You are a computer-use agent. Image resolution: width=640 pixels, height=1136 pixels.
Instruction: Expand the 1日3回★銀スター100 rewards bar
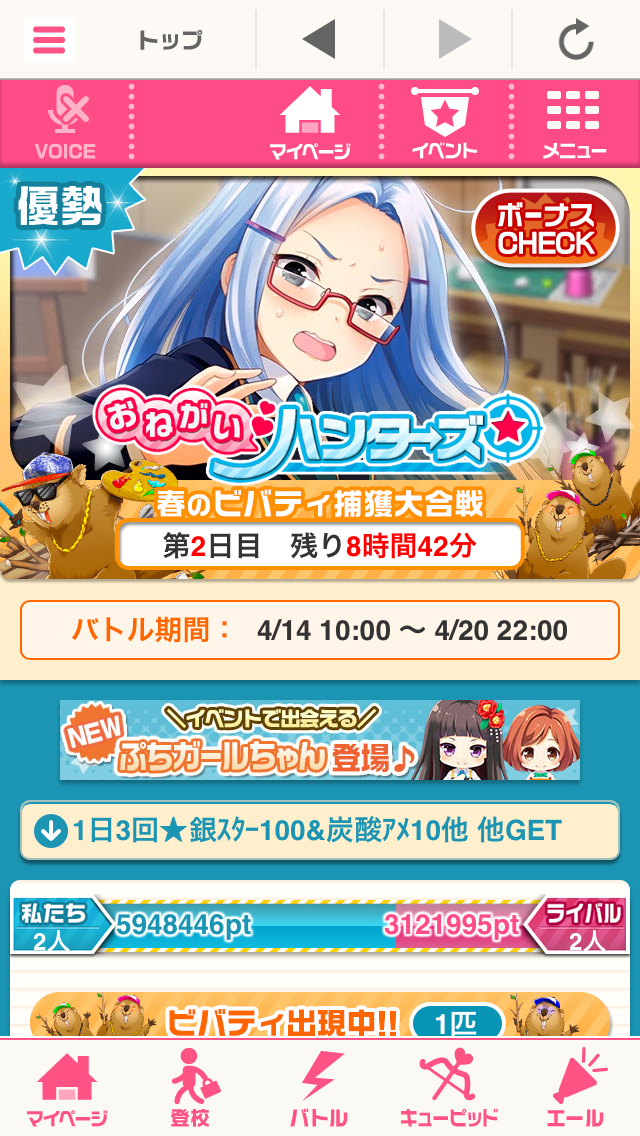320,830
